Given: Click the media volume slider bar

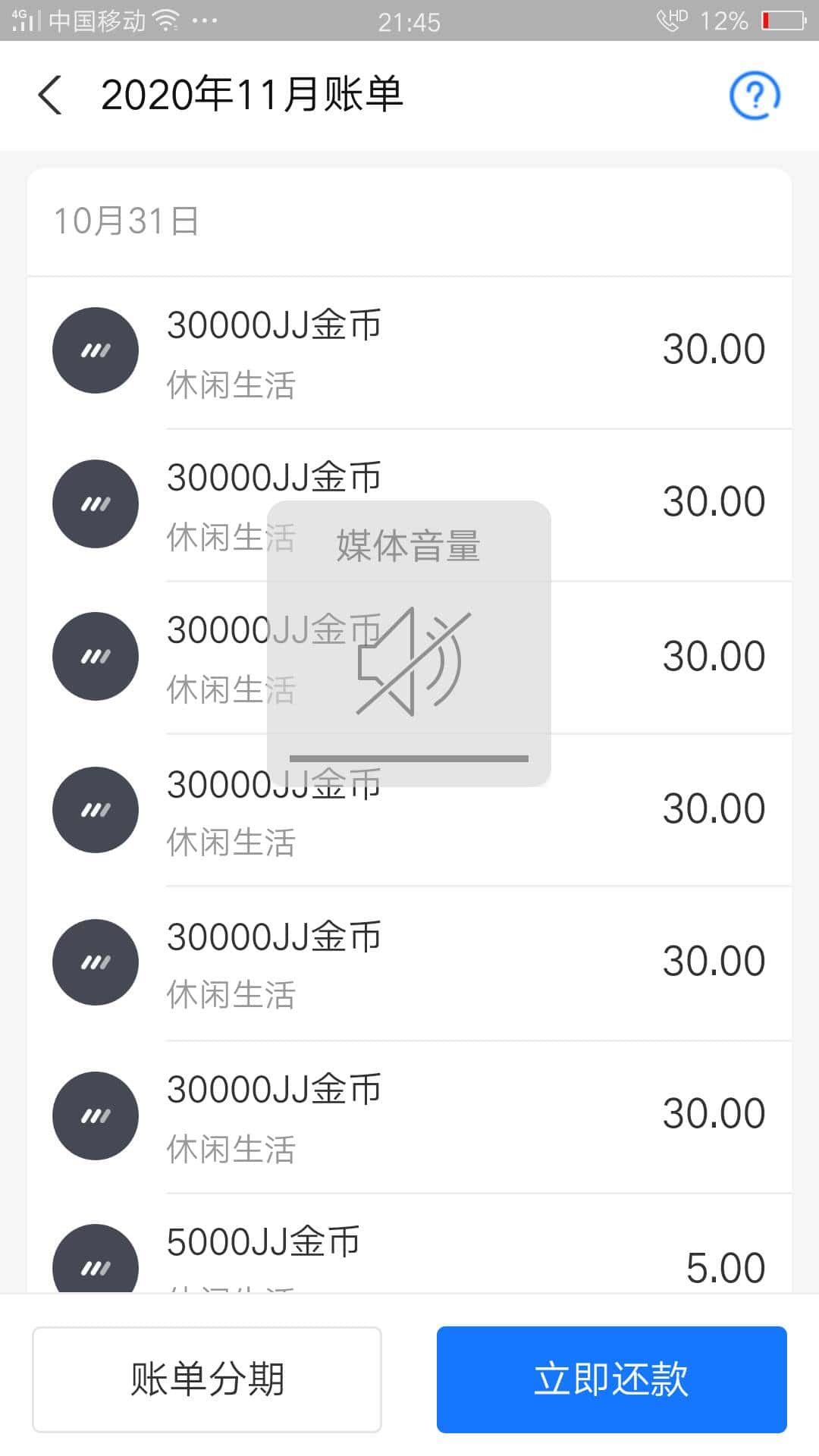Looking at the screenshot, I should pyautogui.click(x=409, y=756).
